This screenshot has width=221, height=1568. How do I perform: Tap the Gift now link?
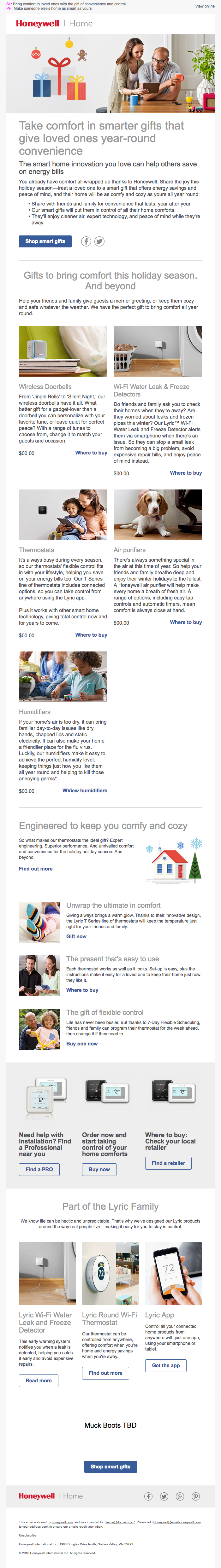(x=76, y=936)
